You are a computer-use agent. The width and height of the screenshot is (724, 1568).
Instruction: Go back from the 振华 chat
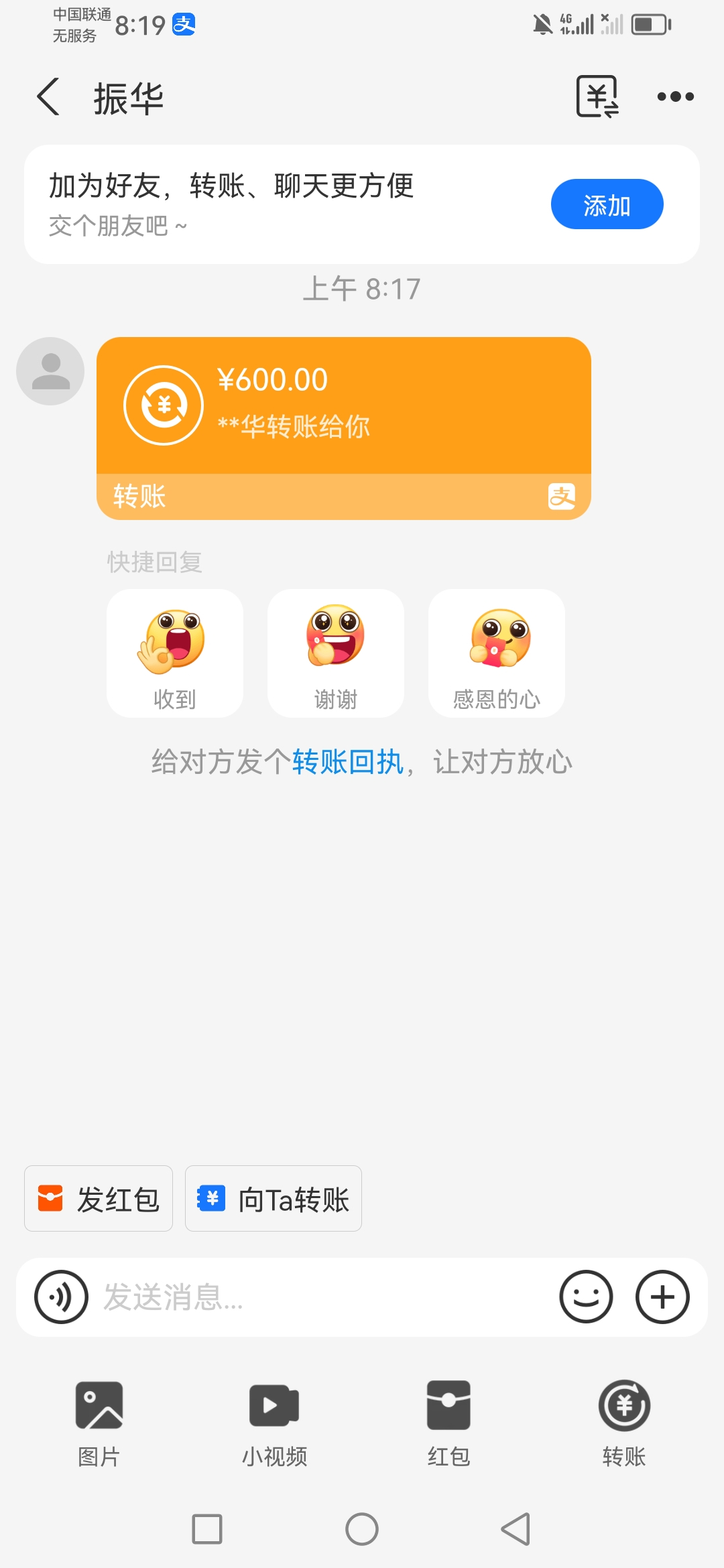(48, 97)
